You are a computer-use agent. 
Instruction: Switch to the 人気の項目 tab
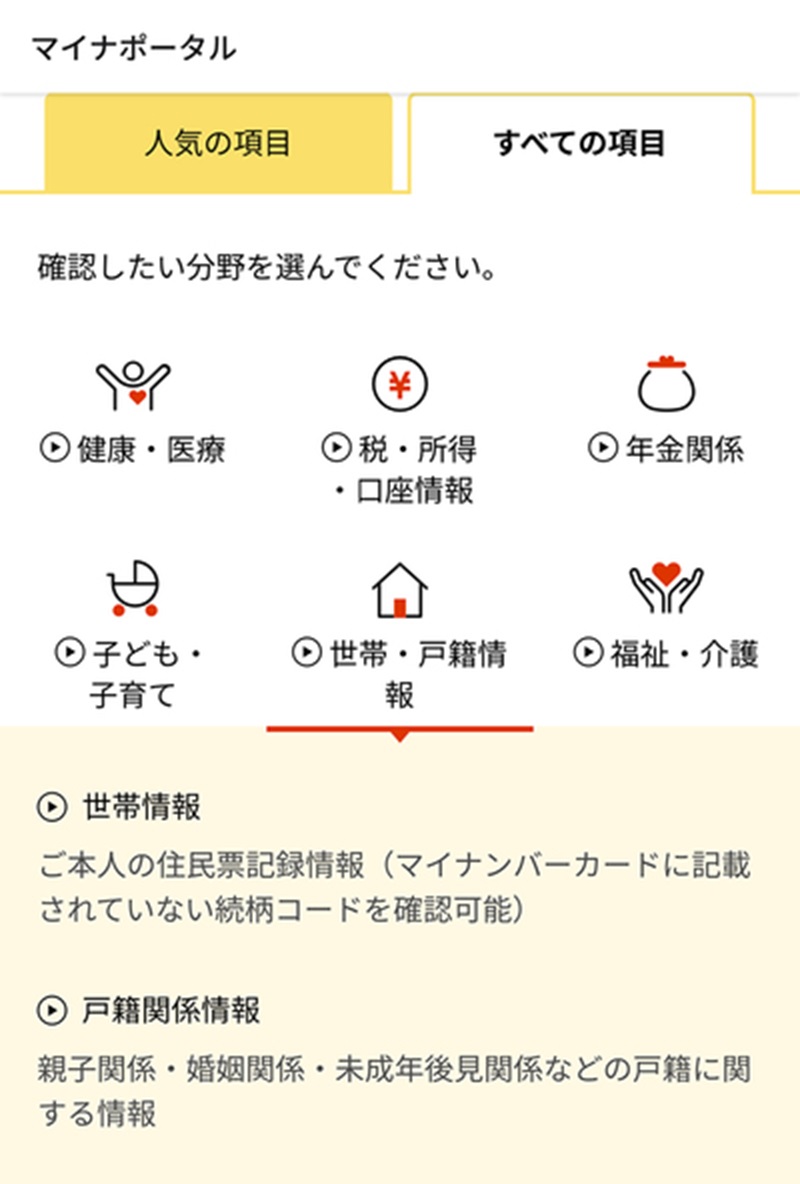click(x=217, y=143)
